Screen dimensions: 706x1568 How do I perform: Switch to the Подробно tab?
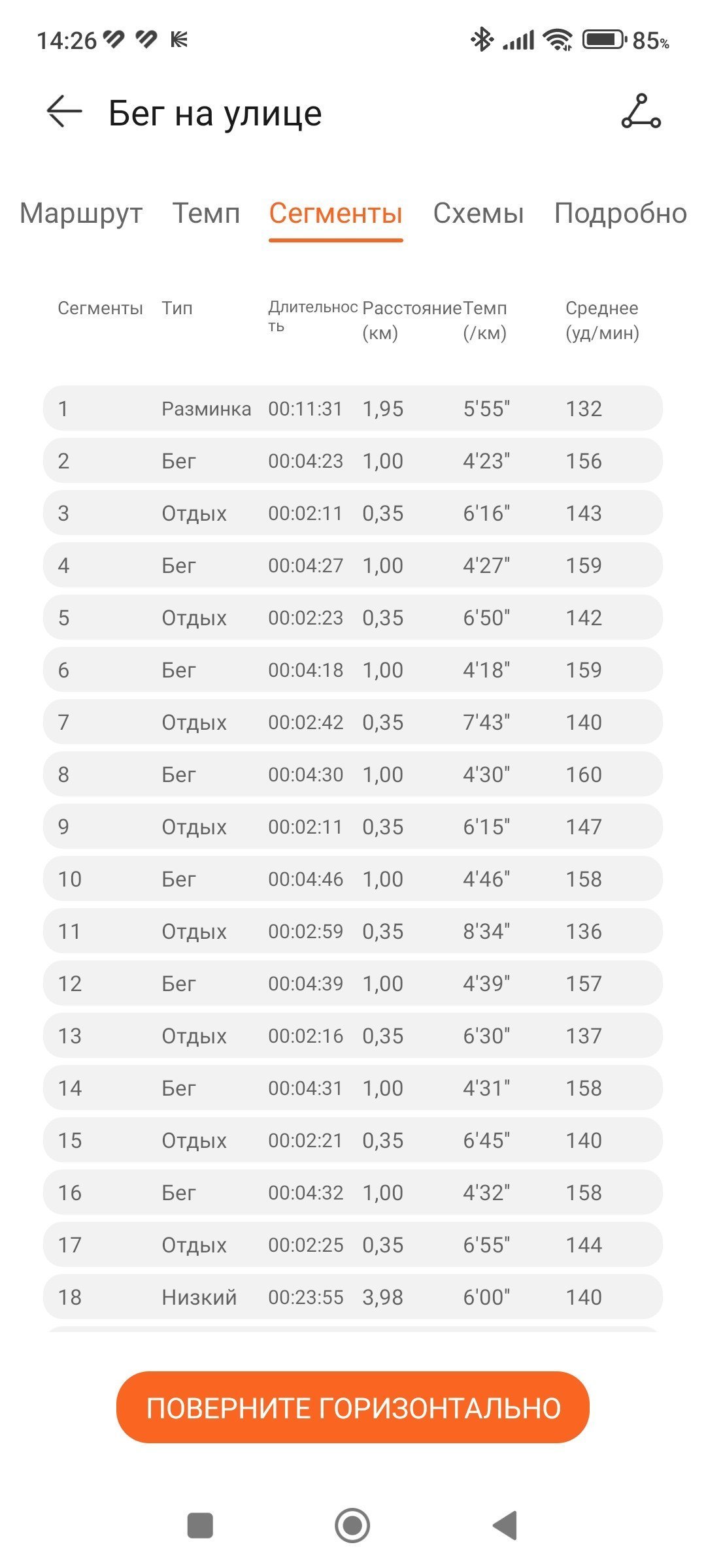pos(620,214)
